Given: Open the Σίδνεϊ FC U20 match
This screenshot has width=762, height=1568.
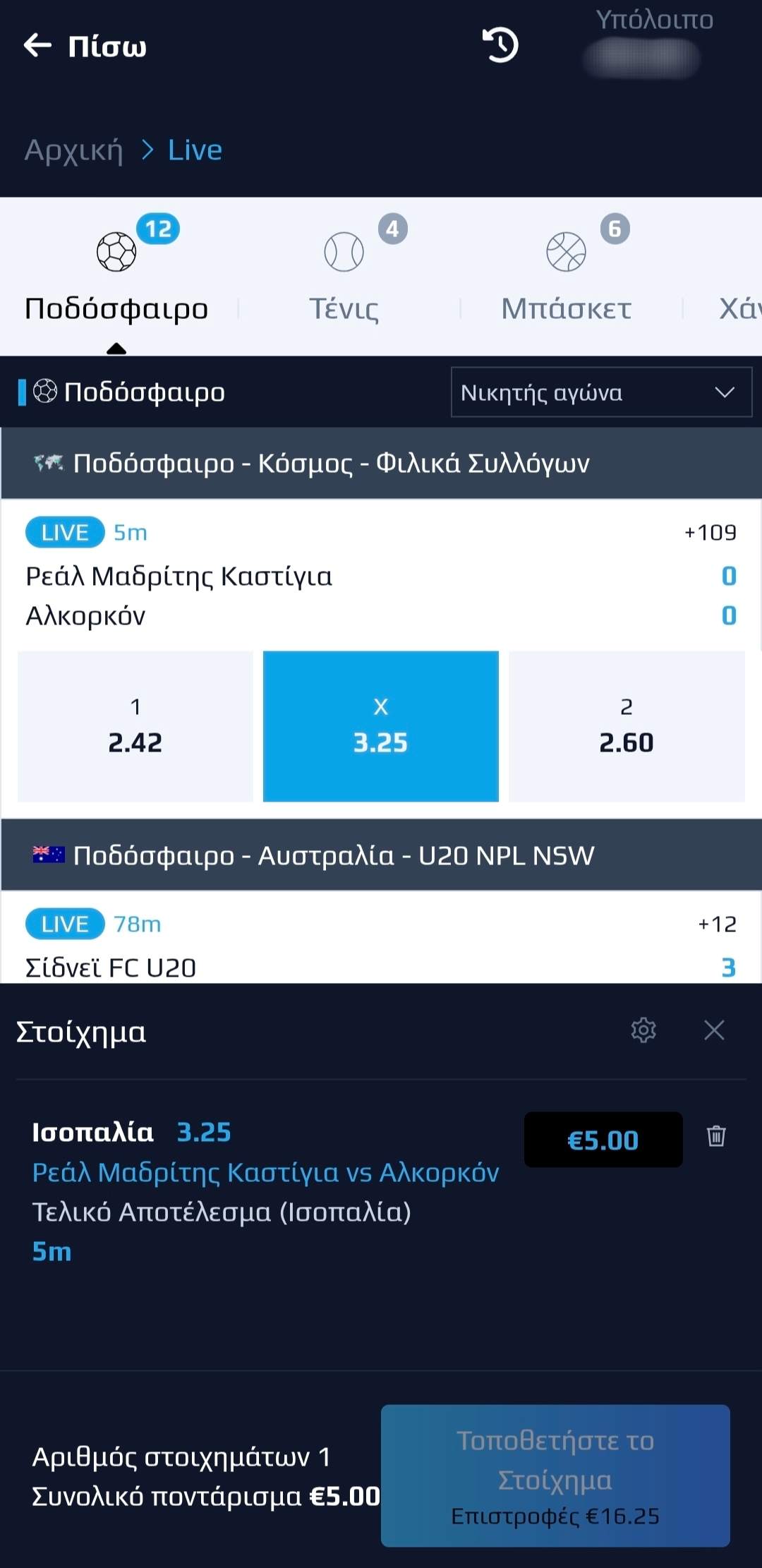Looking at the screenshot, I should (111, 967).
